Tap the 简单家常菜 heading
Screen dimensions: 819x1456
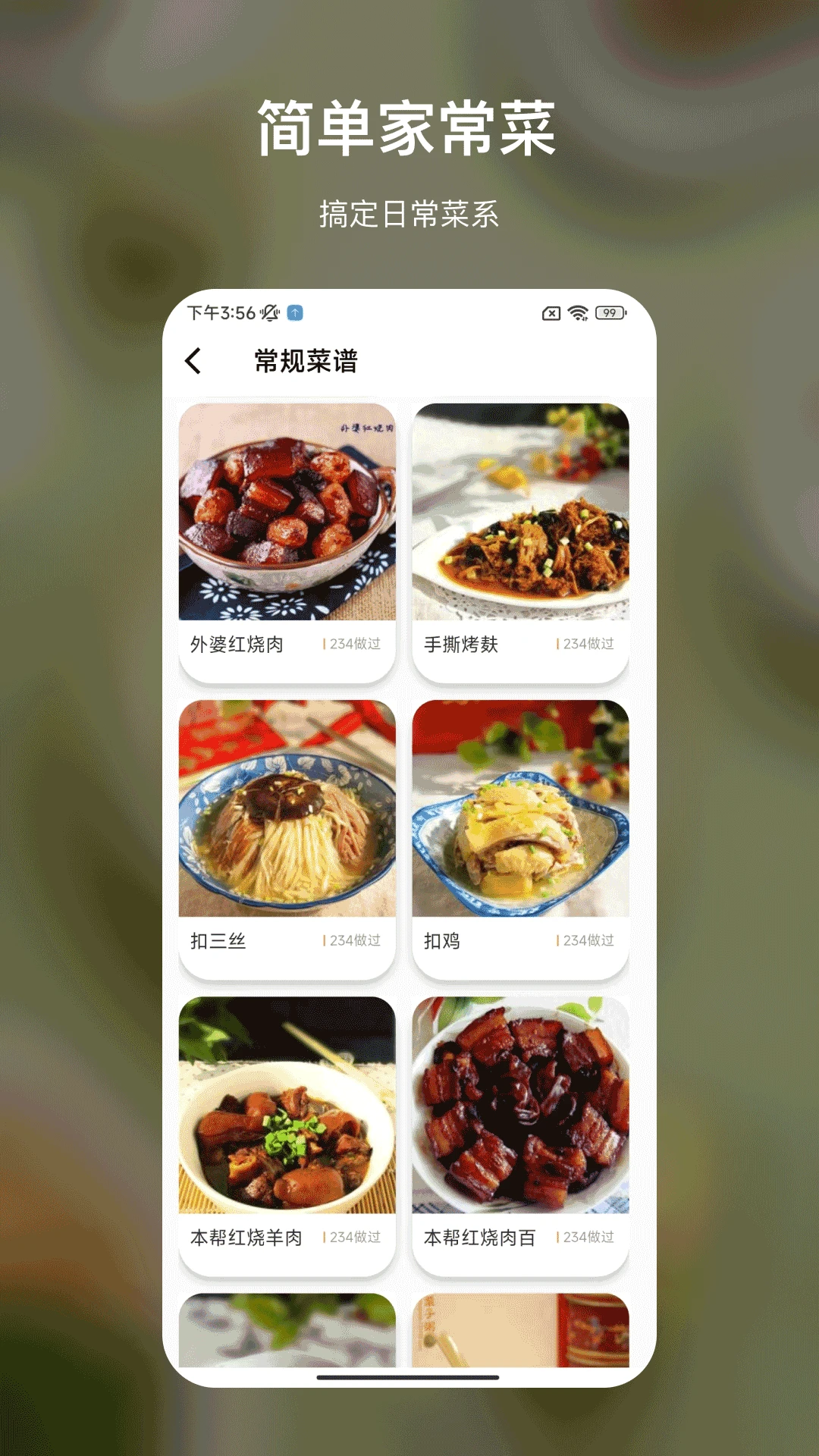(x=409, y=125)
